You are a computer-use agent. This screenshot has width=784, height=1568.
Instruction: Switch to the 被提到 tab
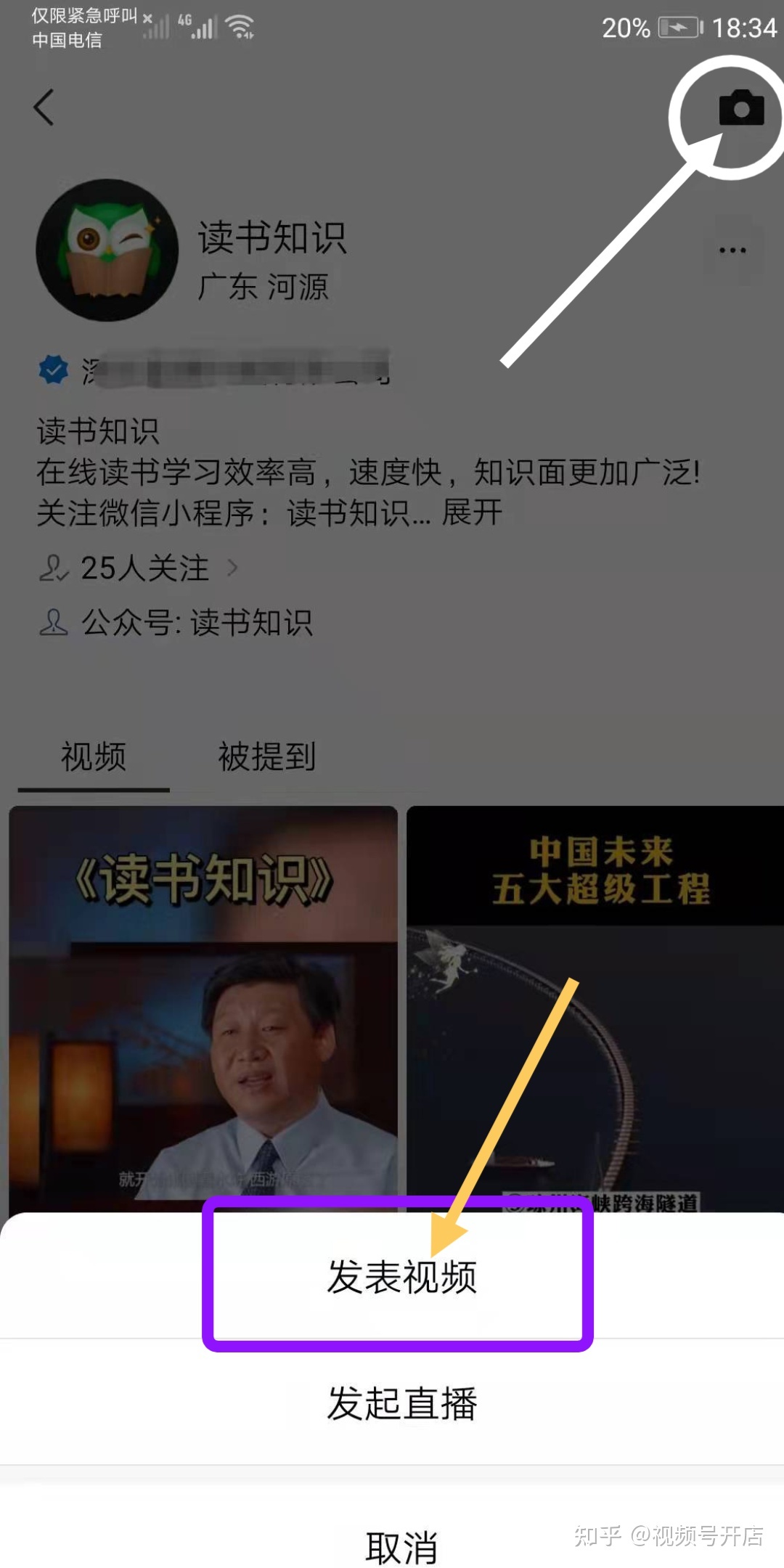pos(266,756)
